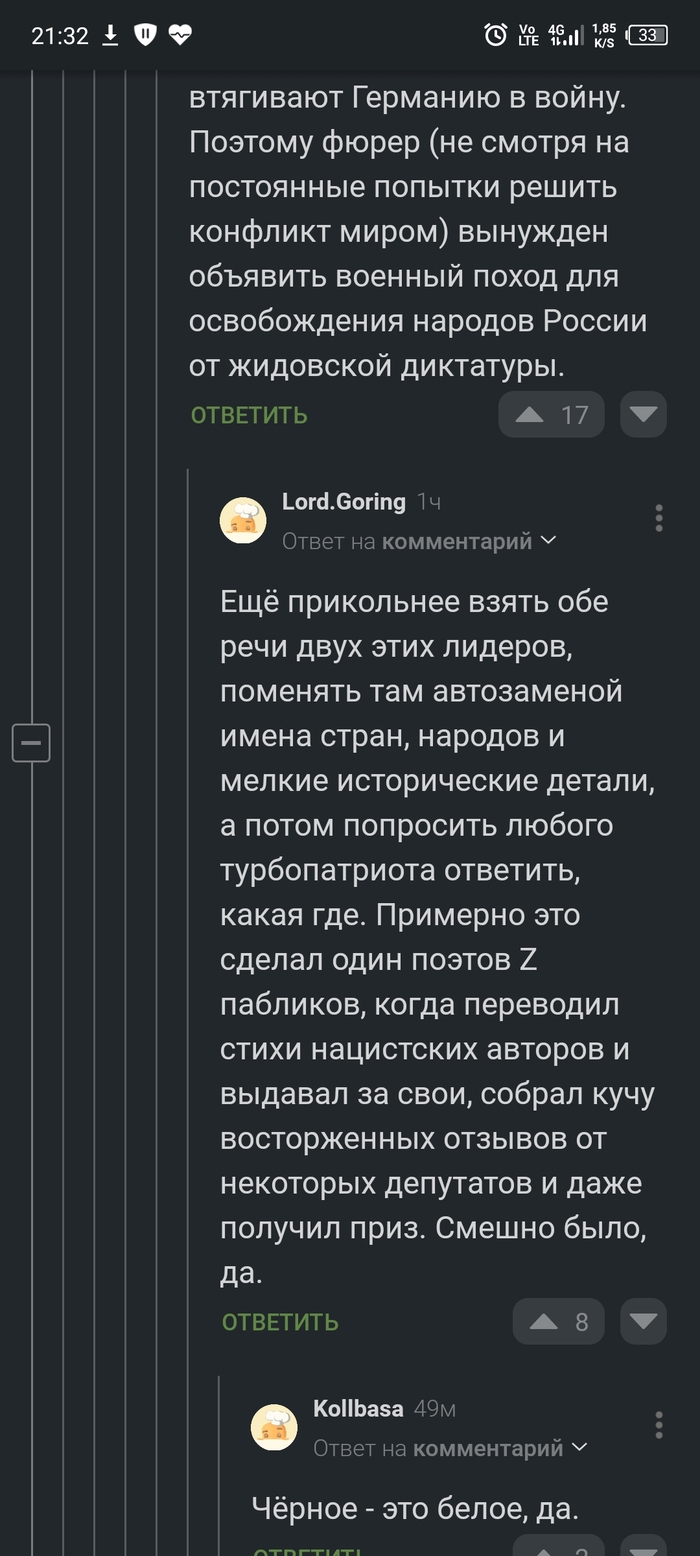Open overflow menu on Kollbasa's comment
This screenshot has height=1556, width=700.
(658, 1425)
